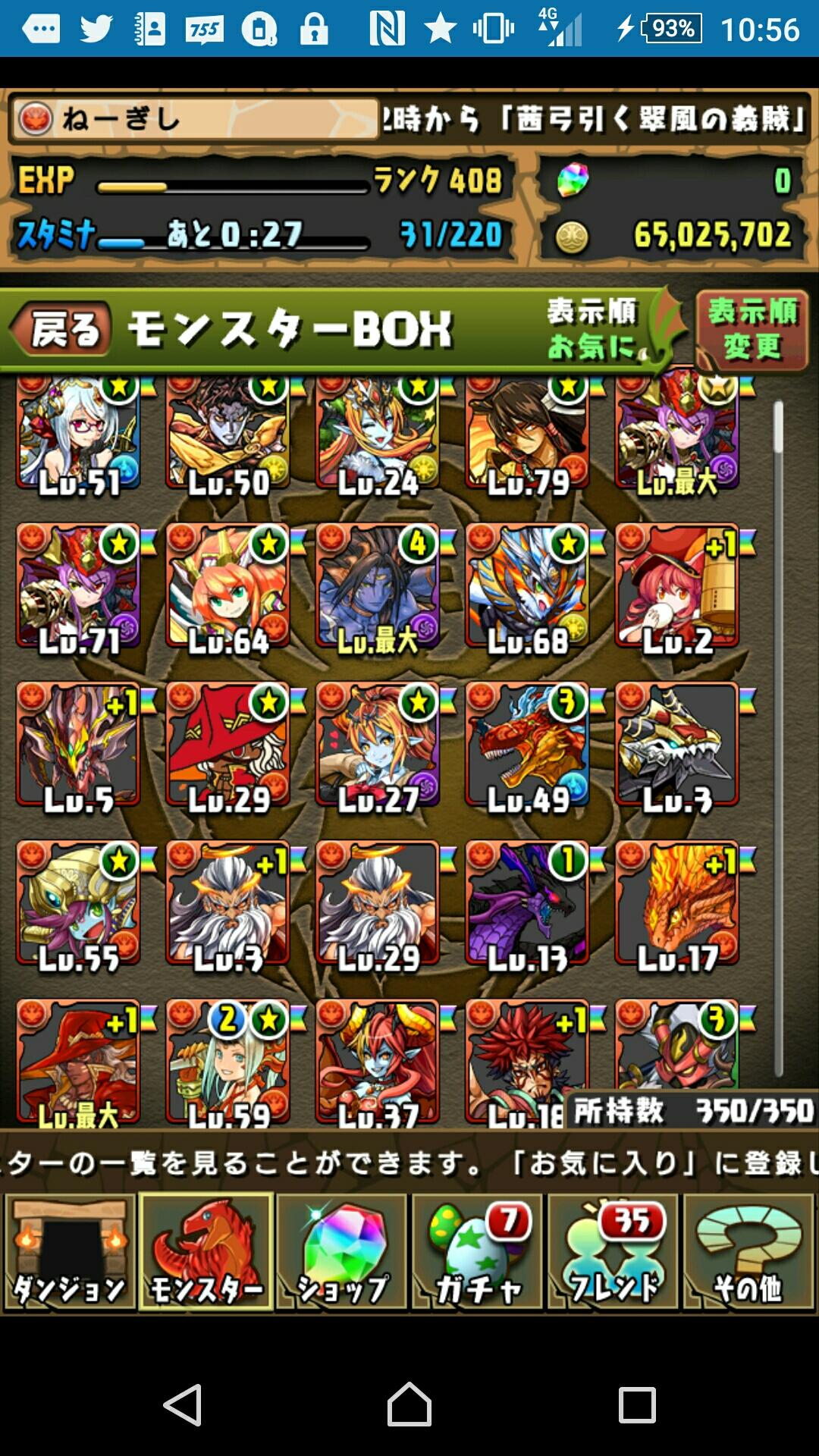Open the 表示順変更 sort order button
819x1456 pixels.
[752, 331]
